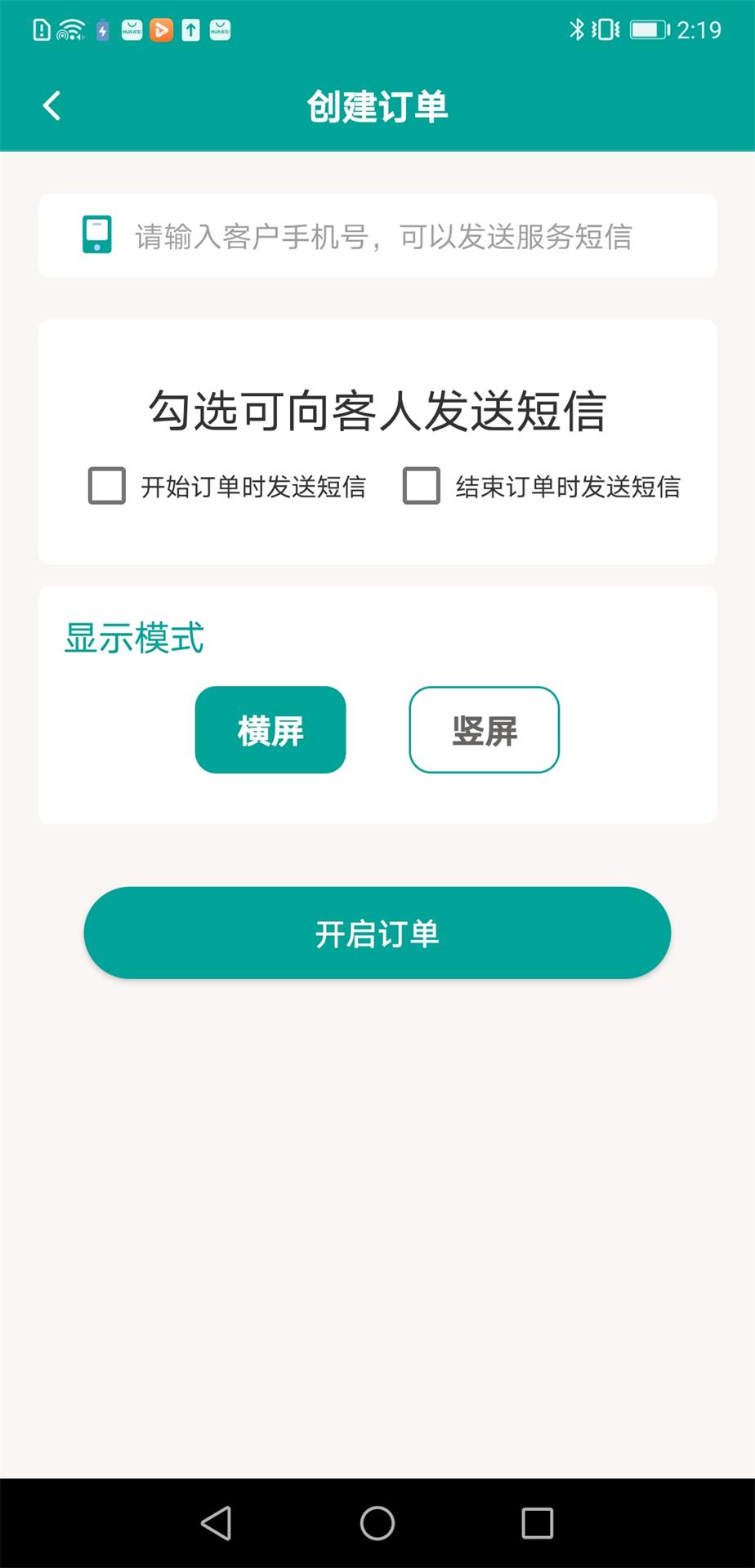
Task: Choose 竖屏 display mode
Action: [x=484, y=730]
